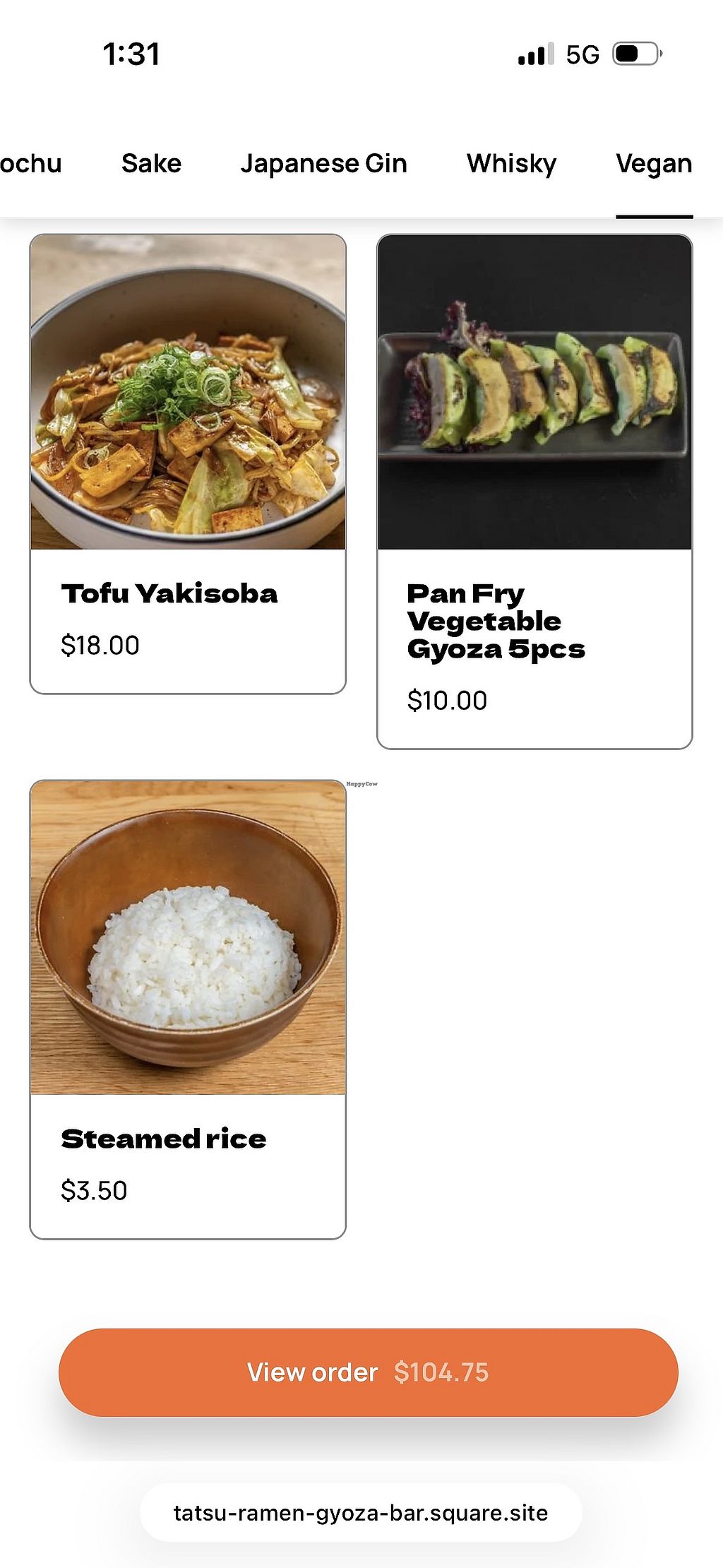Screen dimensions: 723x1568
Task: Select the Japanese Gin tab
Action: (x=323, y=163)
